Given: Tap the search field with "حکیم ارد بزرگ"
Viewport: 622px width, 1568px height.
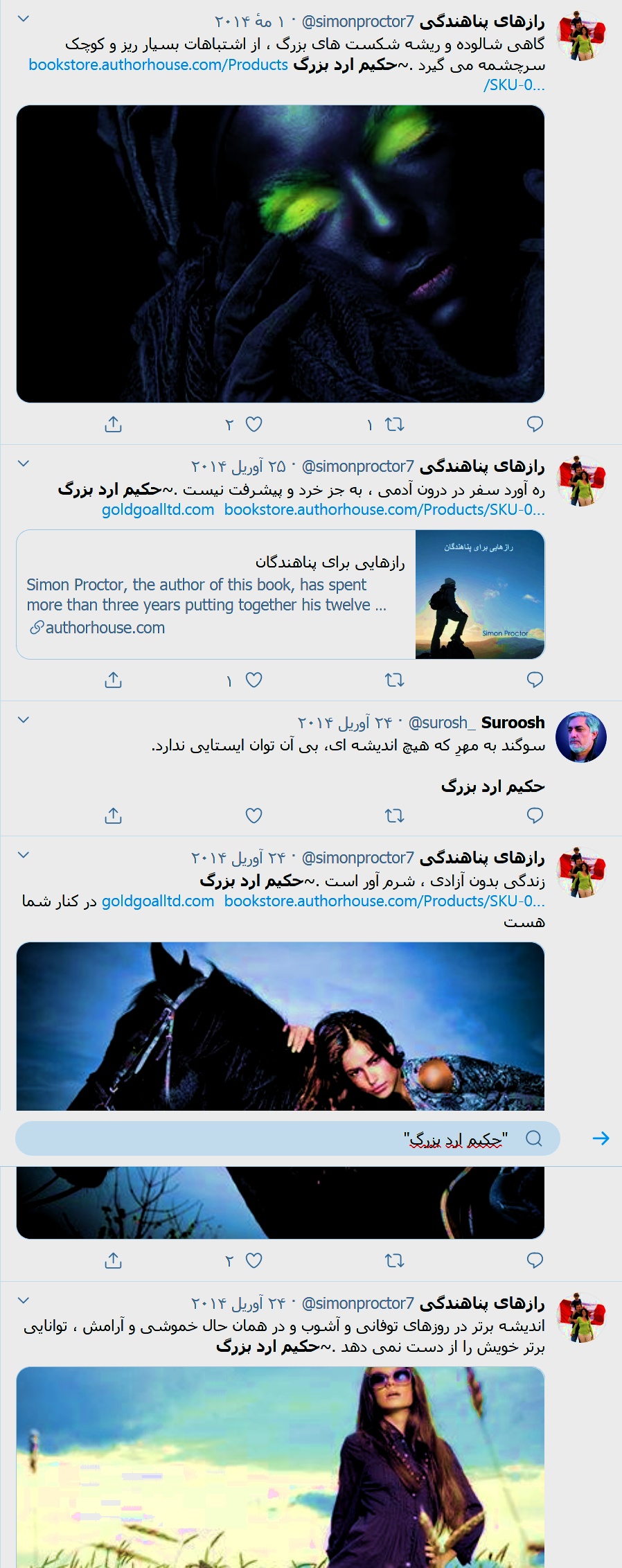Looking at the screenshot, I should click(x=287, y=1138).
